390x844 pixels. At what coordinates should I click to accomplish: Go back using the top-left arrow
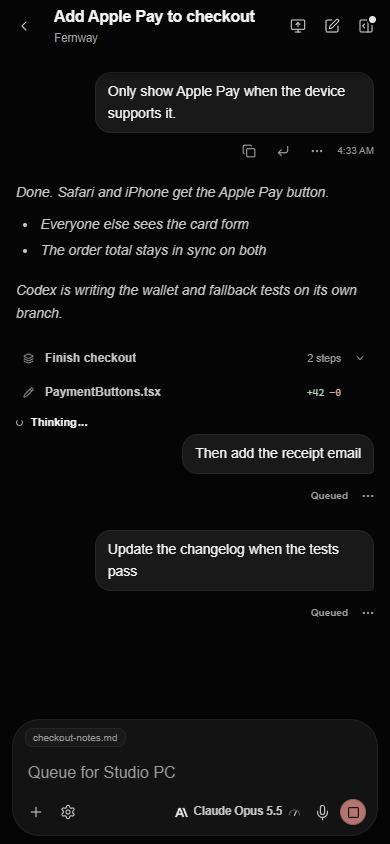coord(24,26)
